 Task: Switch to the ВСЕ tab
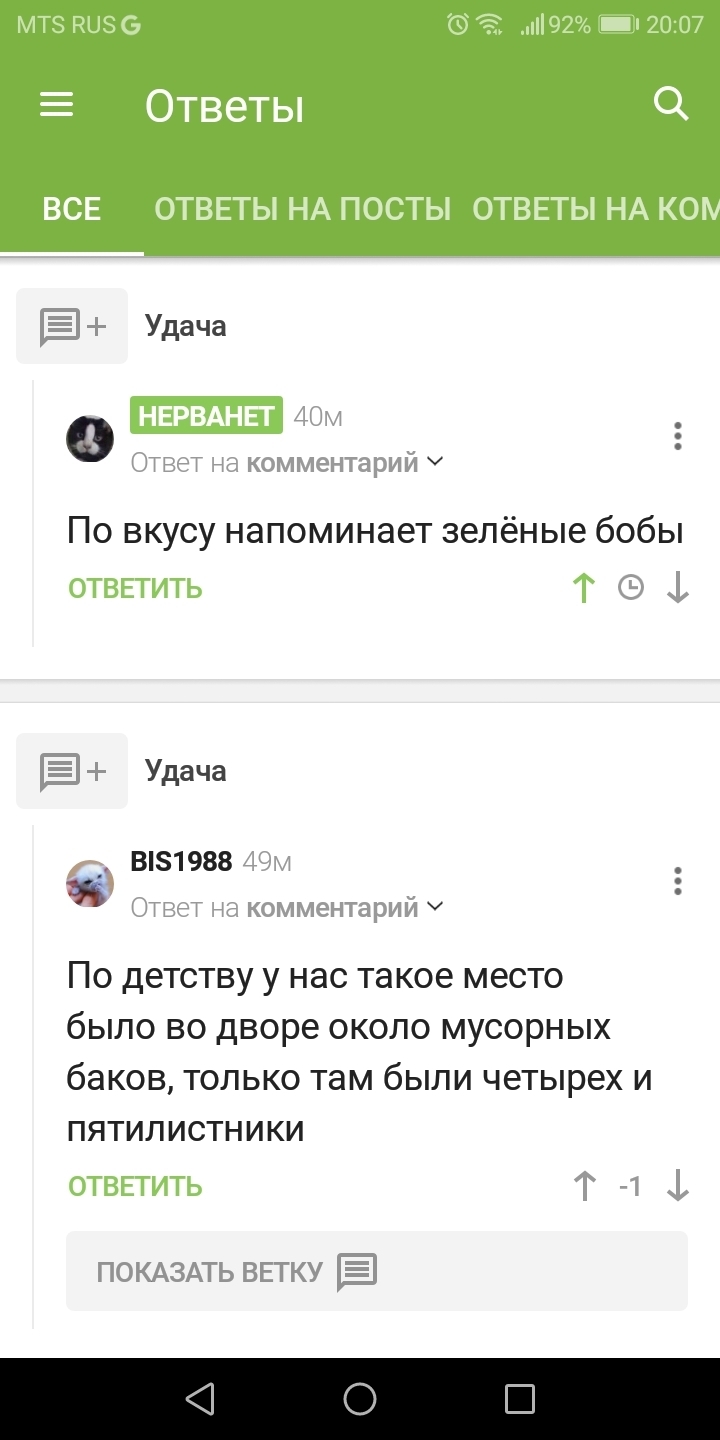[72, 209]
